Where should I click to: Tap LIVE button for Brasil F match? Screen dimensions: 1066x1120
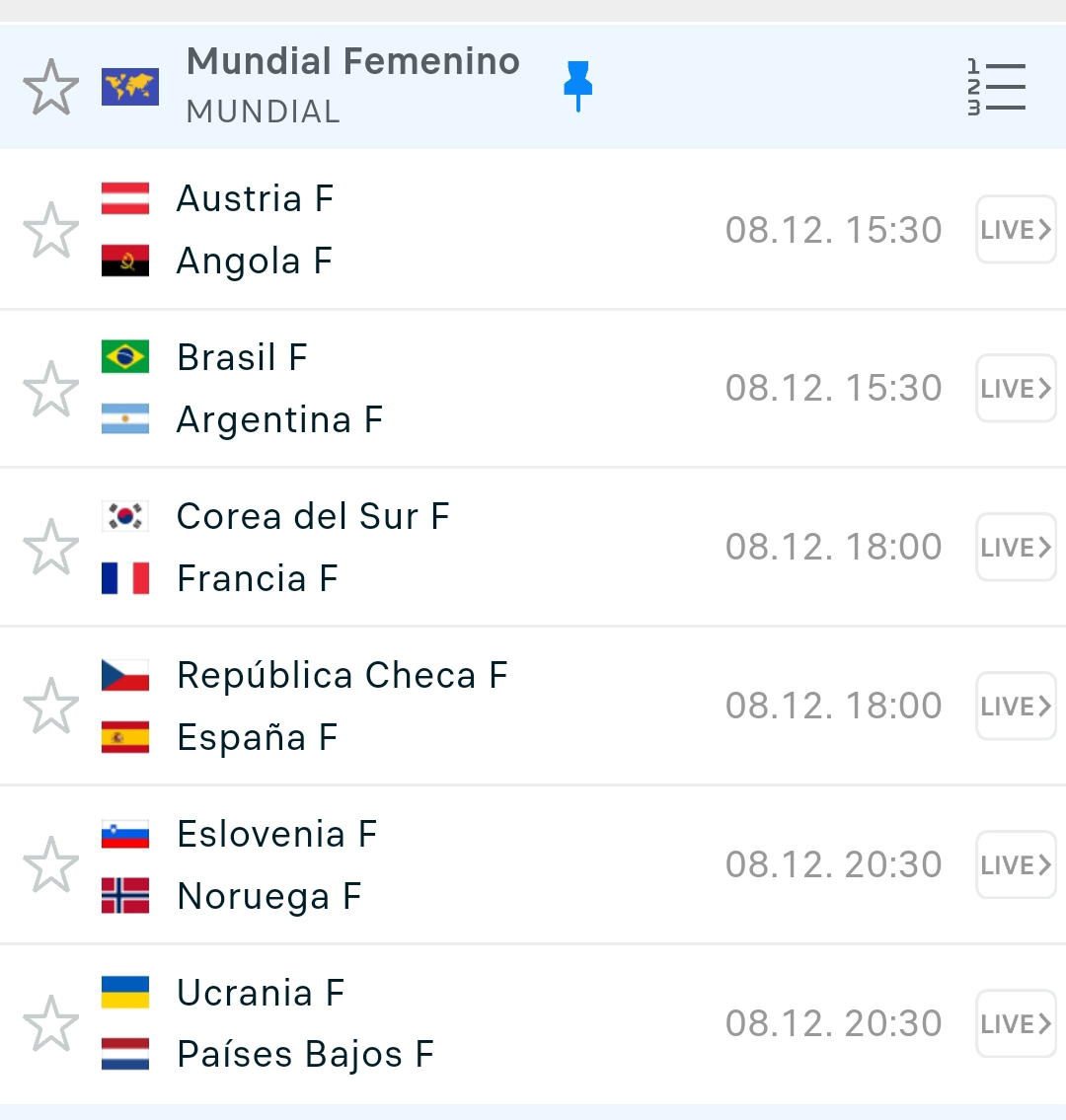tap(1015, 388)
